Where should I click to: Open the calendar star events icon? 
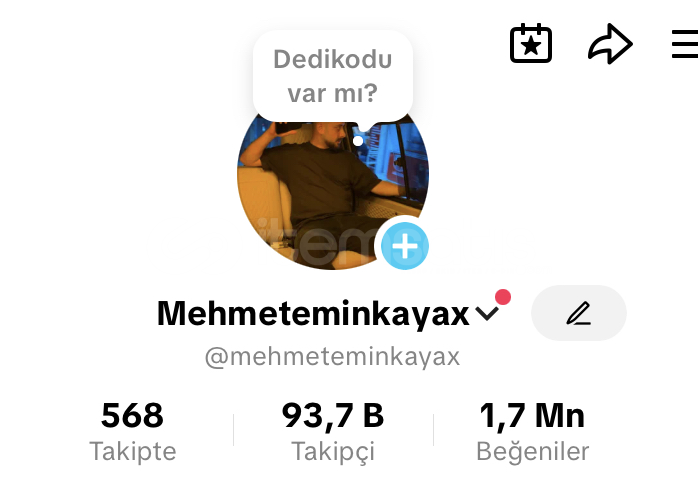point(531,44)
